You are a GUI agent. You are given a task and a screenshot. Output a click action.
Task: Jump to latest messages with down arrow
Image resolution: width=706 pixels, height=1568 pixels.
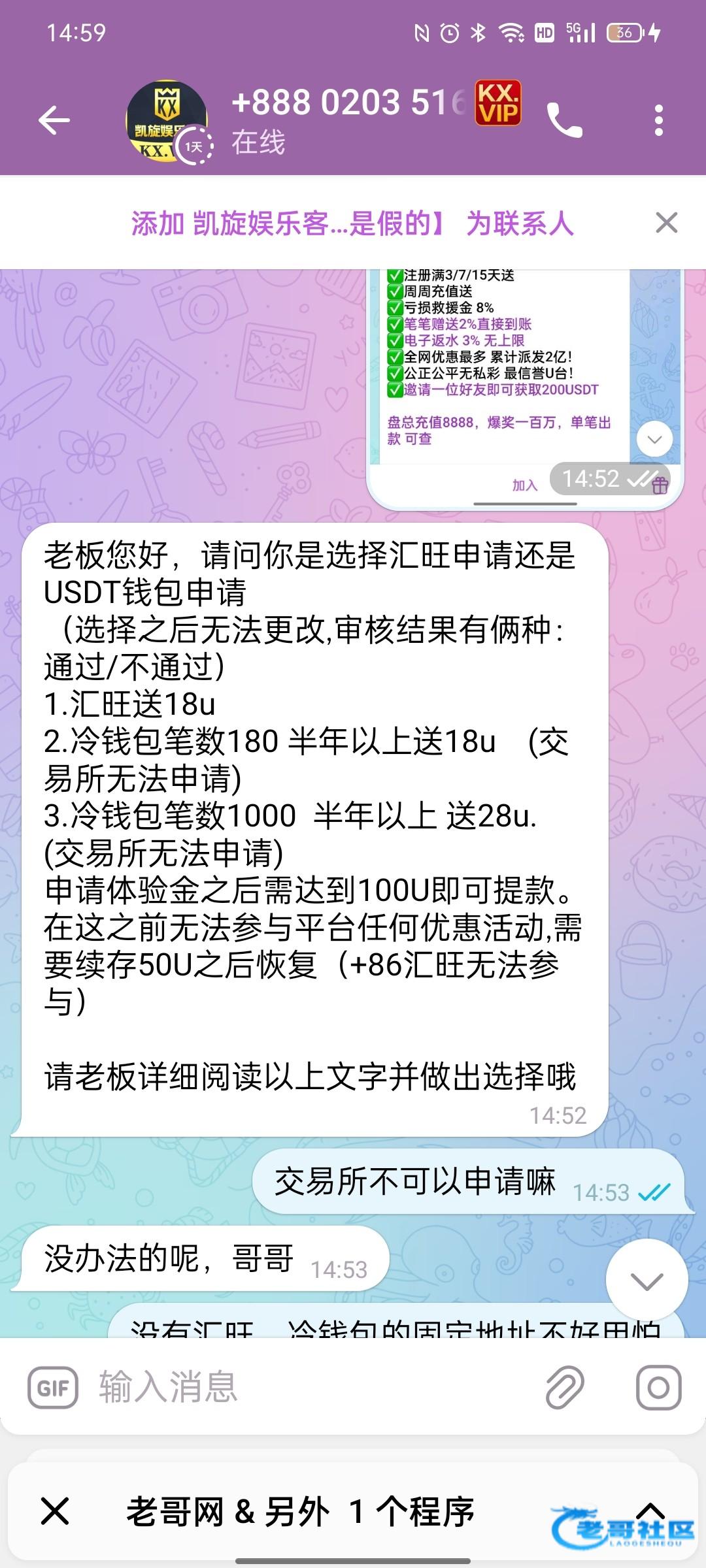pyautogui.click(x=647, y=1281)
